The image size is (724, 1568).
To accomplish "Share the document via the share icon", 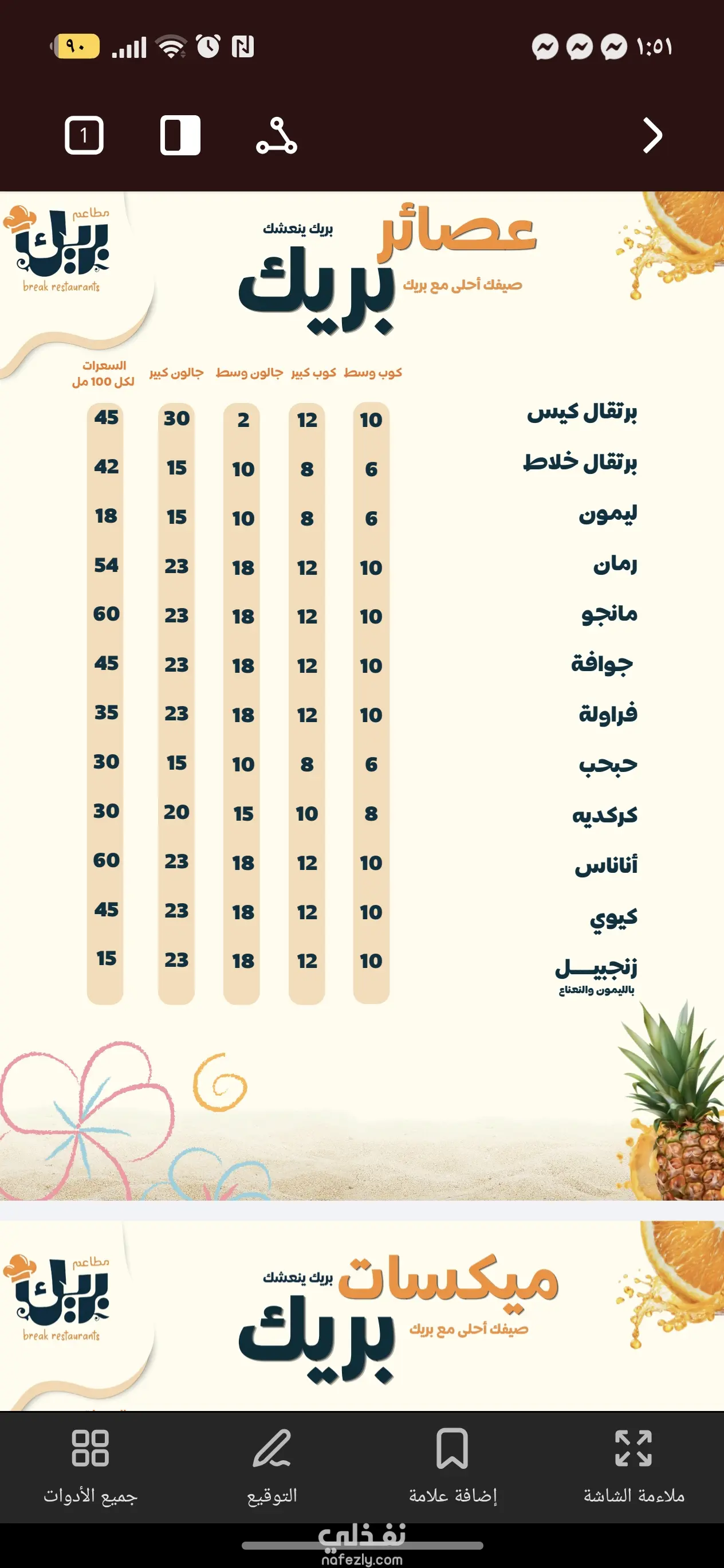I will 277,135.
